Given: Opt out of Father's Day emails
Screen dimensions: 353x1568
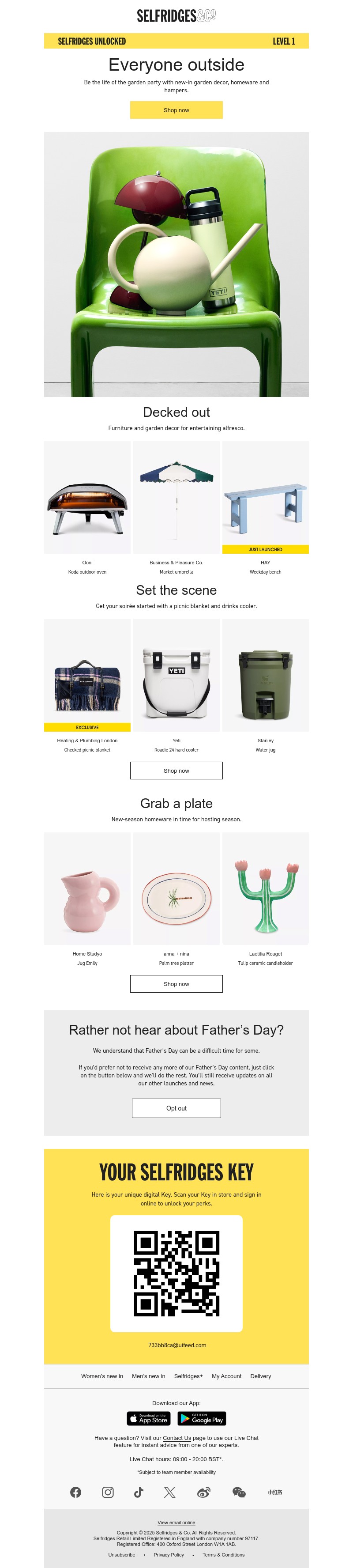Looking at the screenshot, I should point(176,1108).
